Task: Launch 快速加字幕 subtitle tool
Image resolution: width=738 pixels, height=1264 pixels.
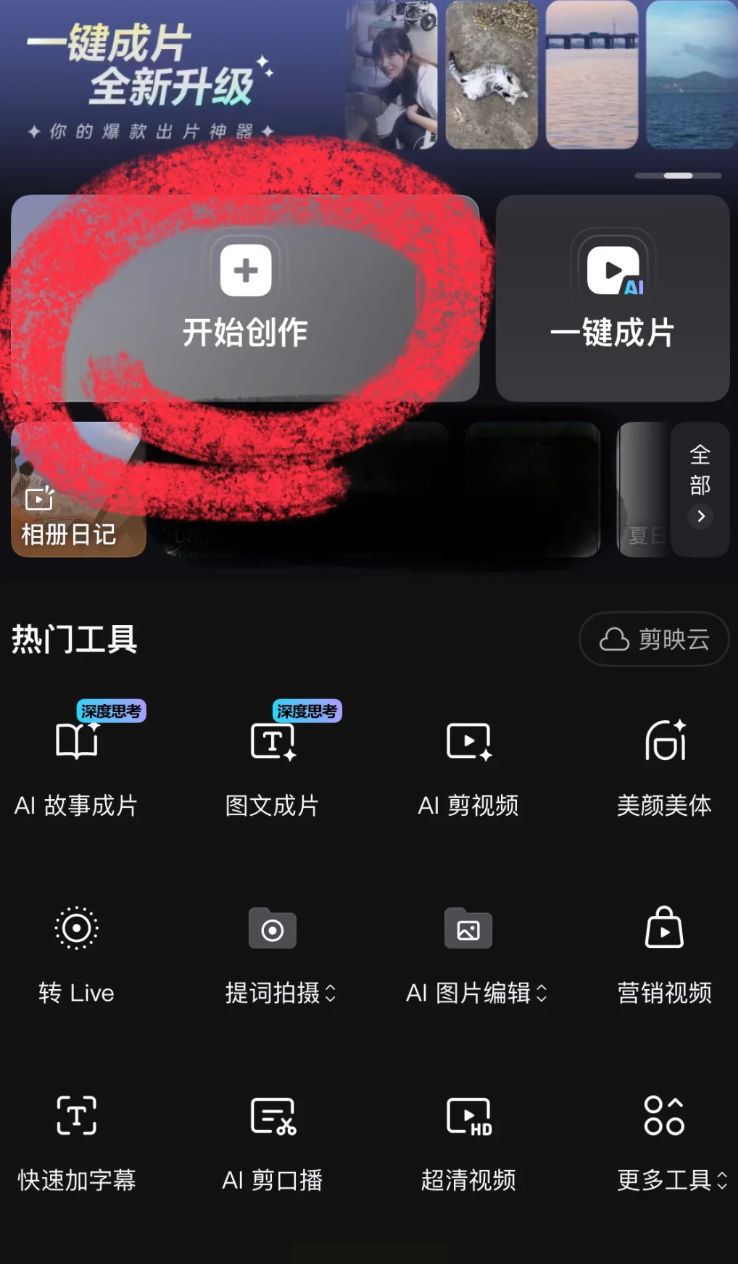Action: pos(77,1140)
